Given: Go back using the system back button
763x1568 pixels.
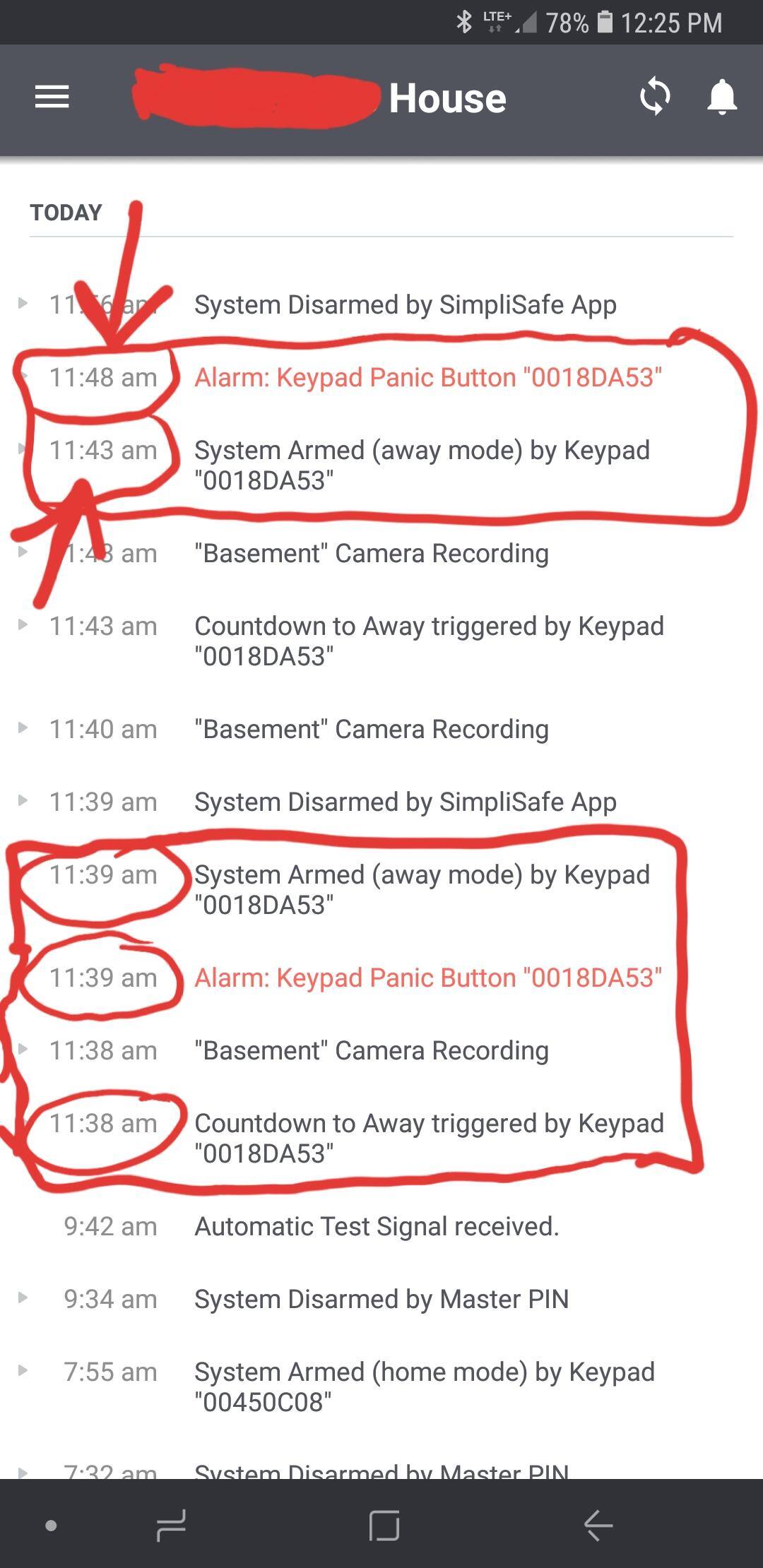Looking at the screenshot, I should click(598, 1525).
